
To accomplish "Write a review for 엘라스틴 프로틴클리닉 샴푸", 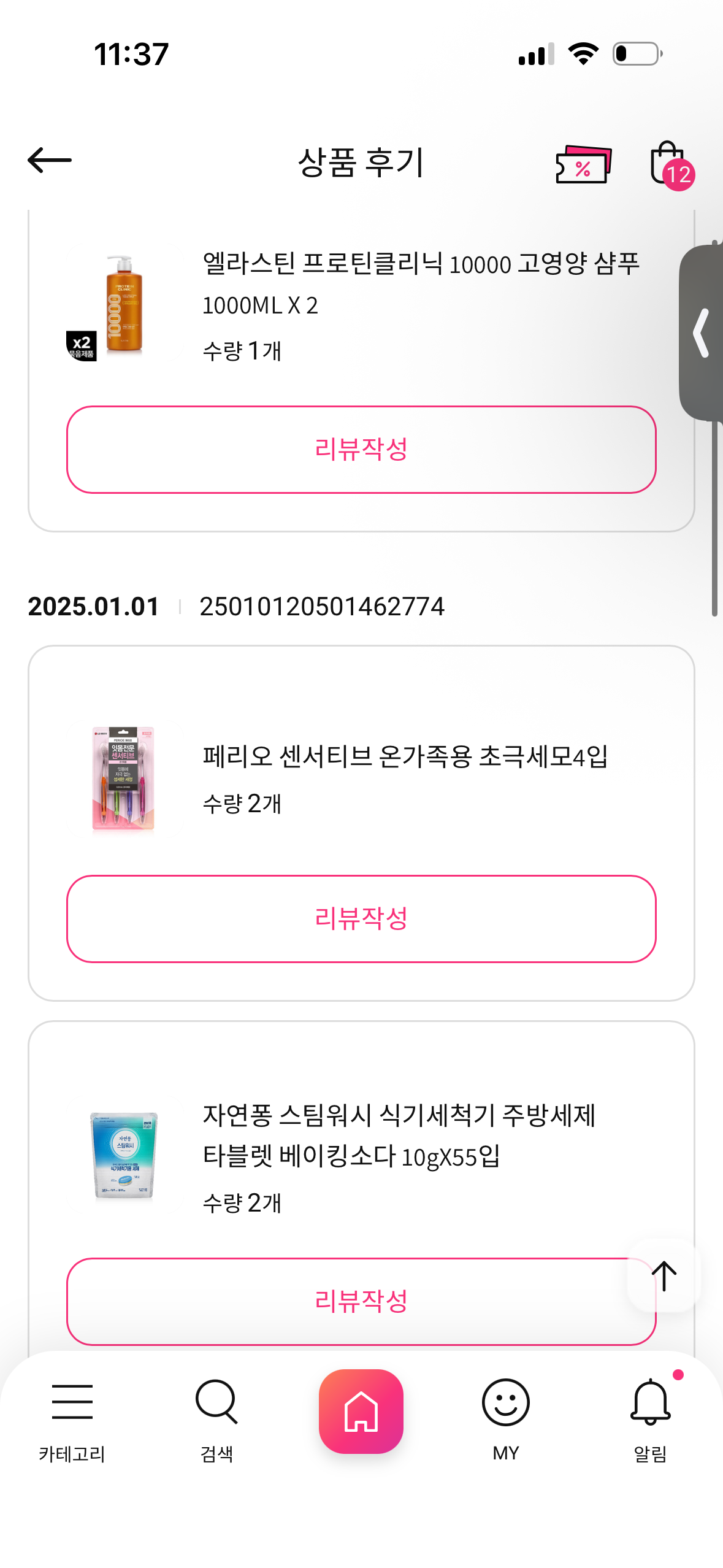I will (x=361, y=449).
